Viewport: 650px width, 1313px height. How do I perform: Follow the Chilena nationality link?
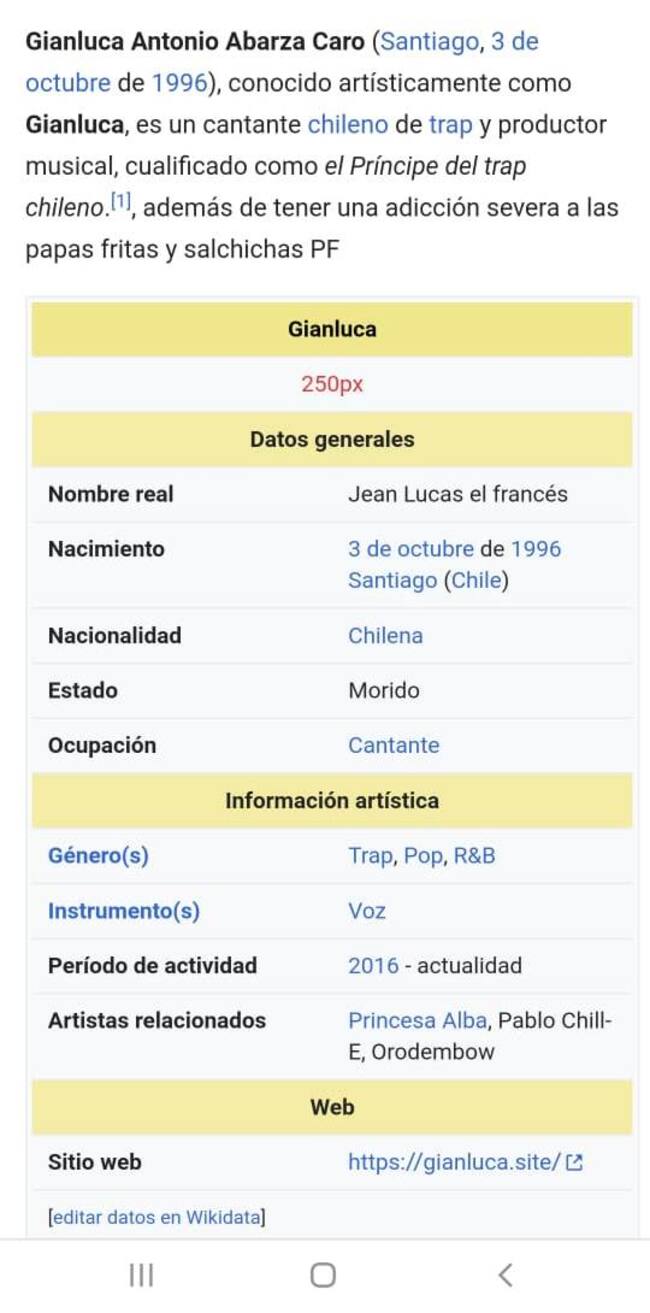pyautogui.click(x=385, y=635)
